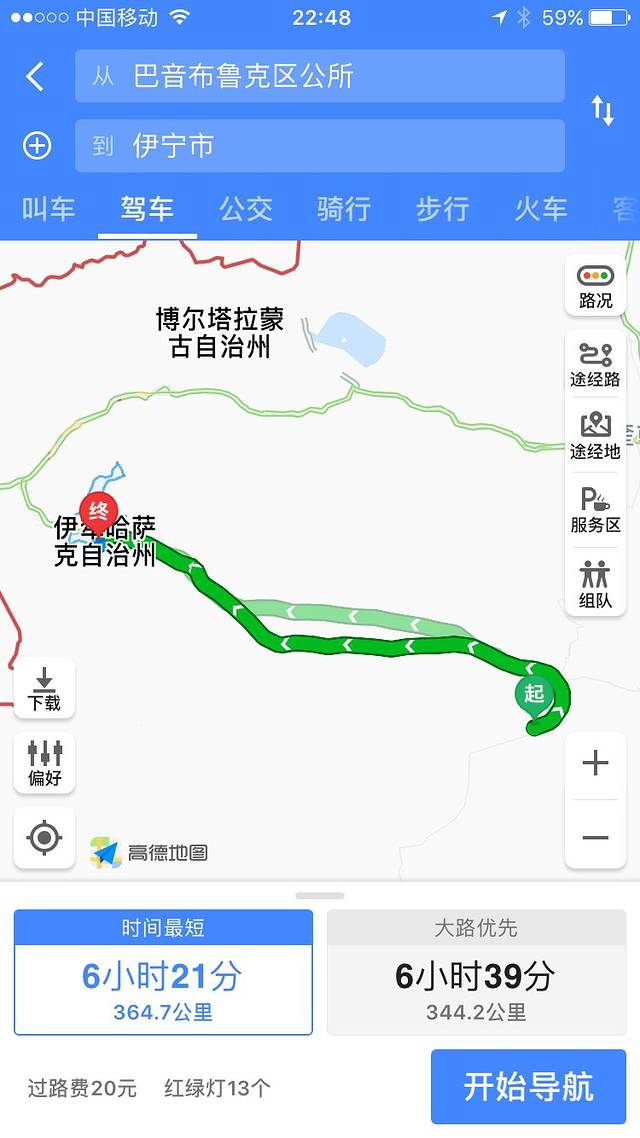Viewport: 640px width, 1138px height.
Task: Switch to the 公交 tab
Action: [246, 208]
